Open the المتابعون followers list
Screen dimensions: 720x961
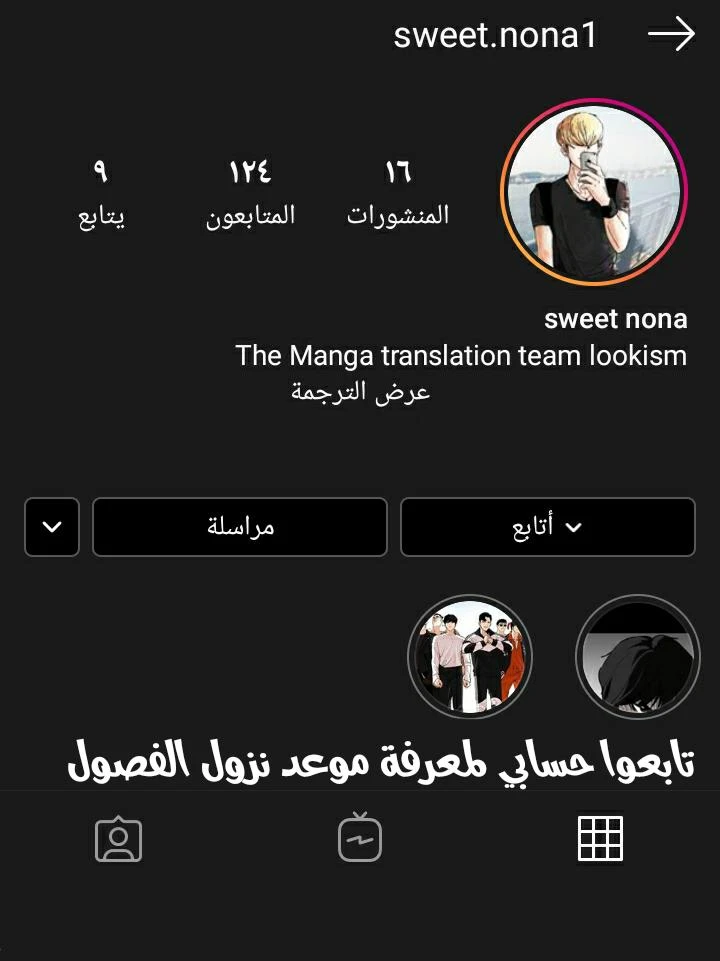click(x=250, y=194)
